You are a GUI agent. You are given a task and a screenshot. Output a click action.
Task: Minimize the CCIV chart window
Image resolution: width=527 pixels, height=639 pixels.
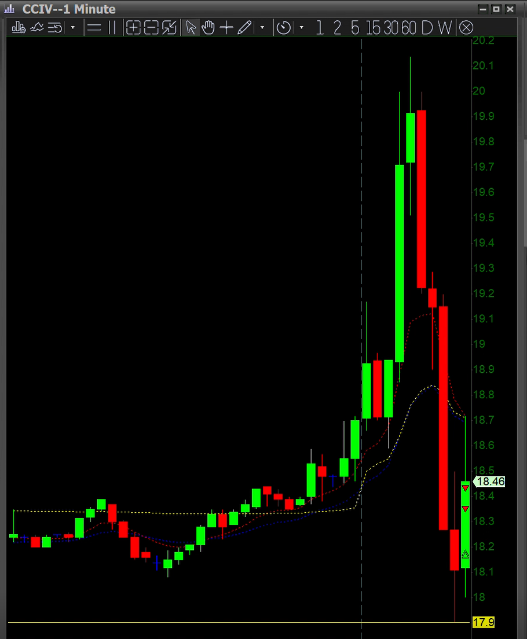tap(483, 9)
